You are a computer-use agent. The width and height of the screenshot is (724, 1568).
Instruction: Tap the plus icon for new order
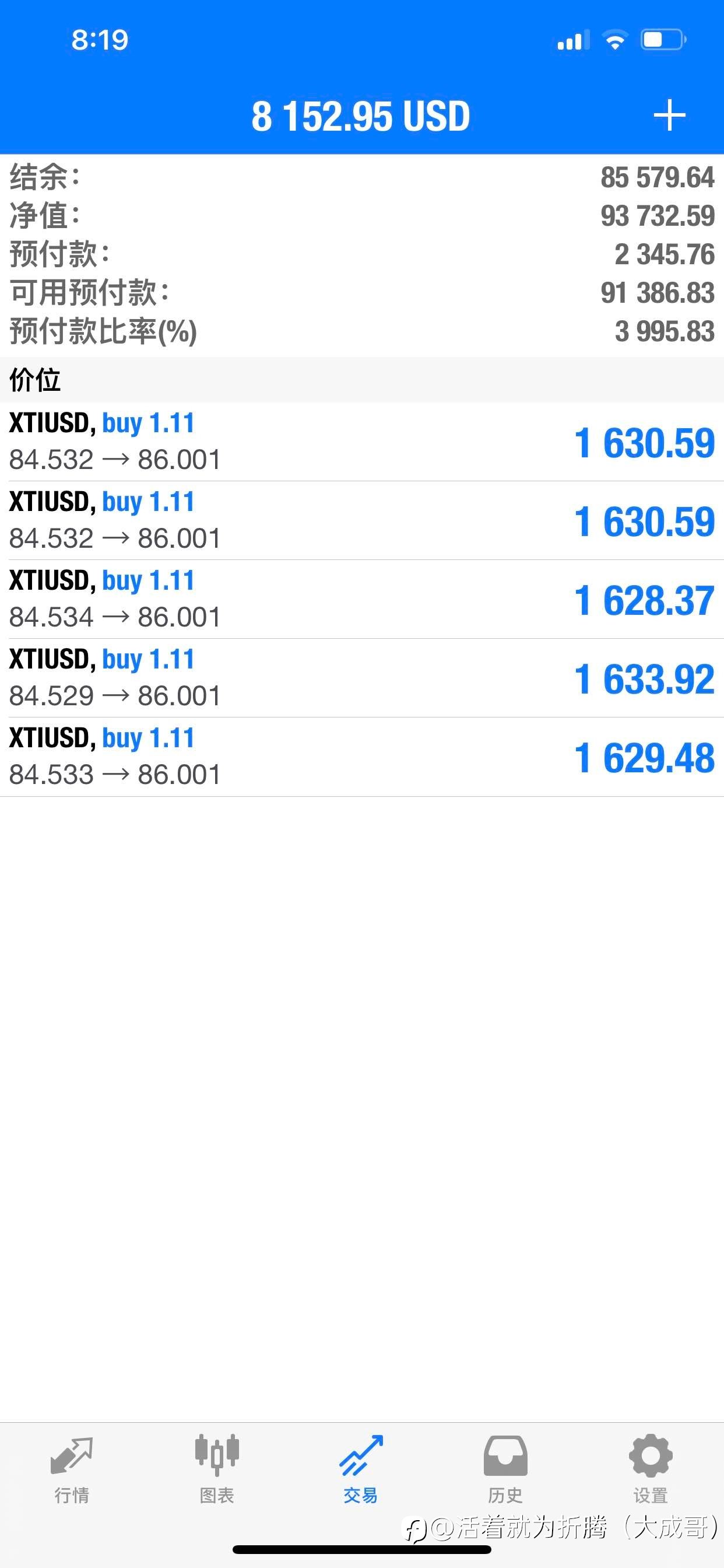click(x=669, y=115)
